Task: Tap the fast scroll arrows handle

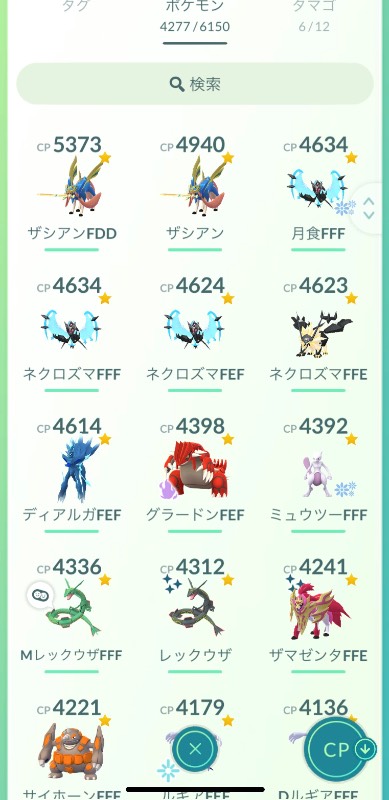Action: [x=371, y=209]
